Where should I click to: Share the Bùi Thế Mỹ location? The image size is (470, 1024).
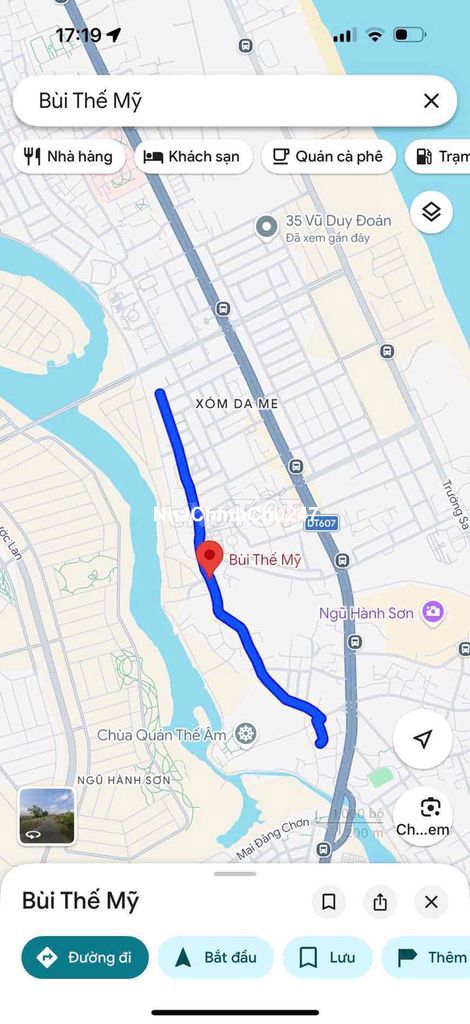[x=380, y=902]
